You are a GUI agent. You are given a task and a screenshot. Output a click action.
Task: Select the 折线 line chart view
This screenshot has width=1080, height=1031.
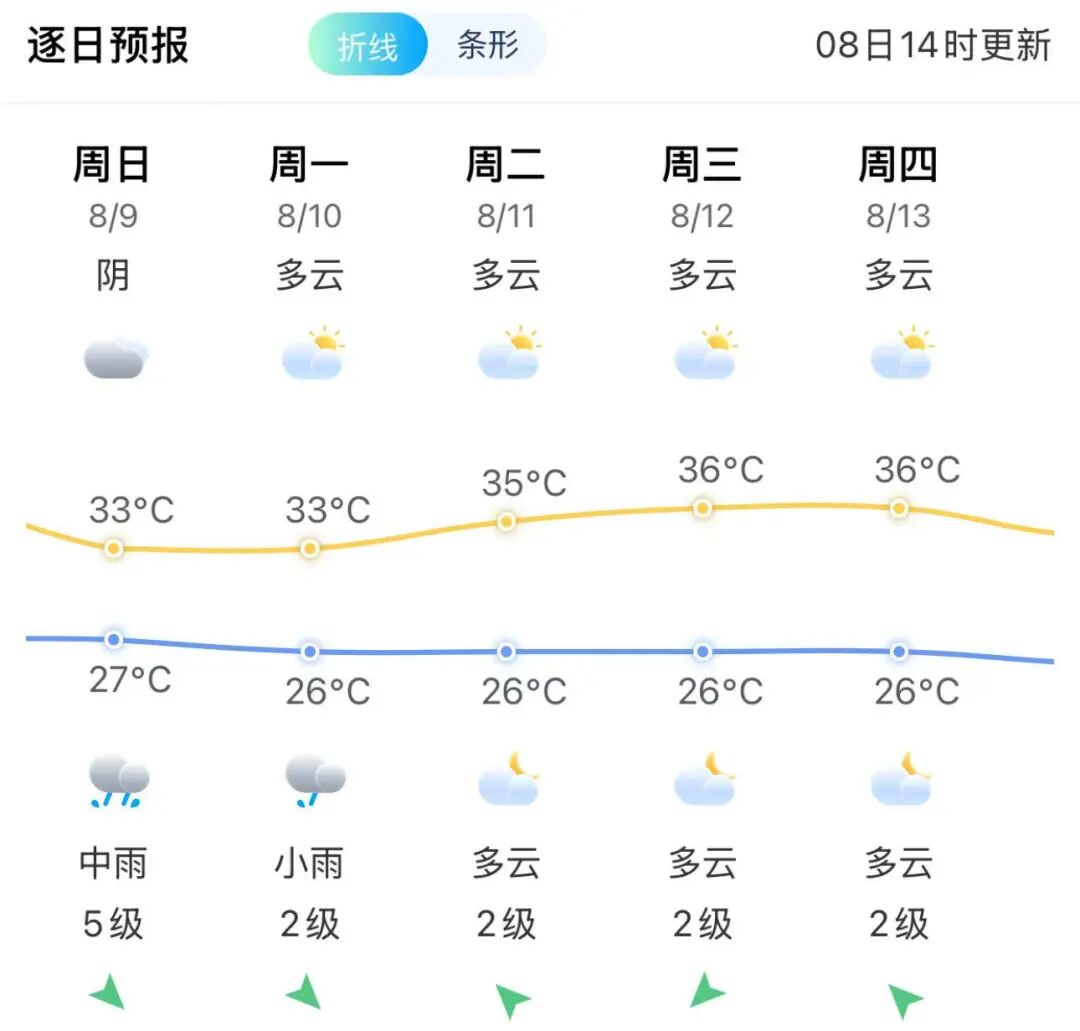click(x=368, y=45)
